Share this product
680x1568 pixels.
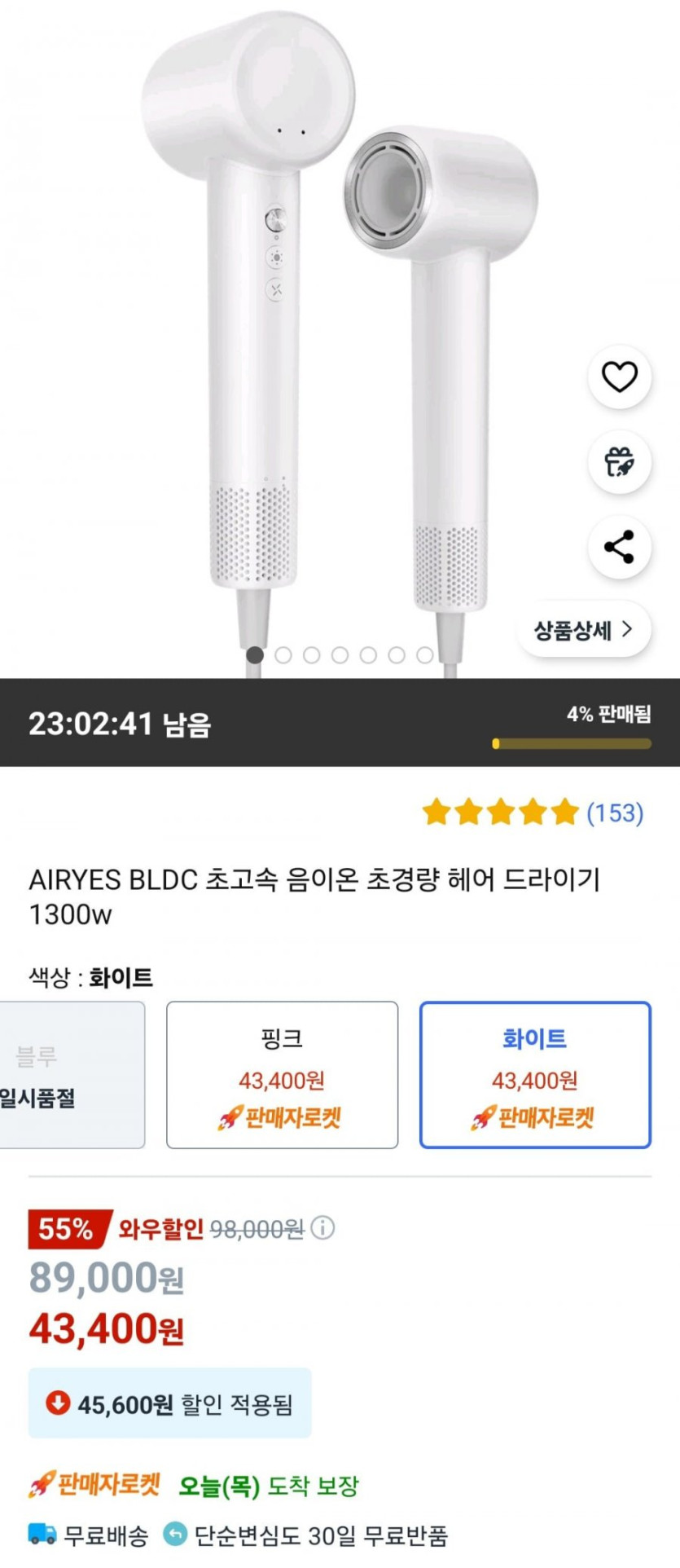click(x=620, y=547)
